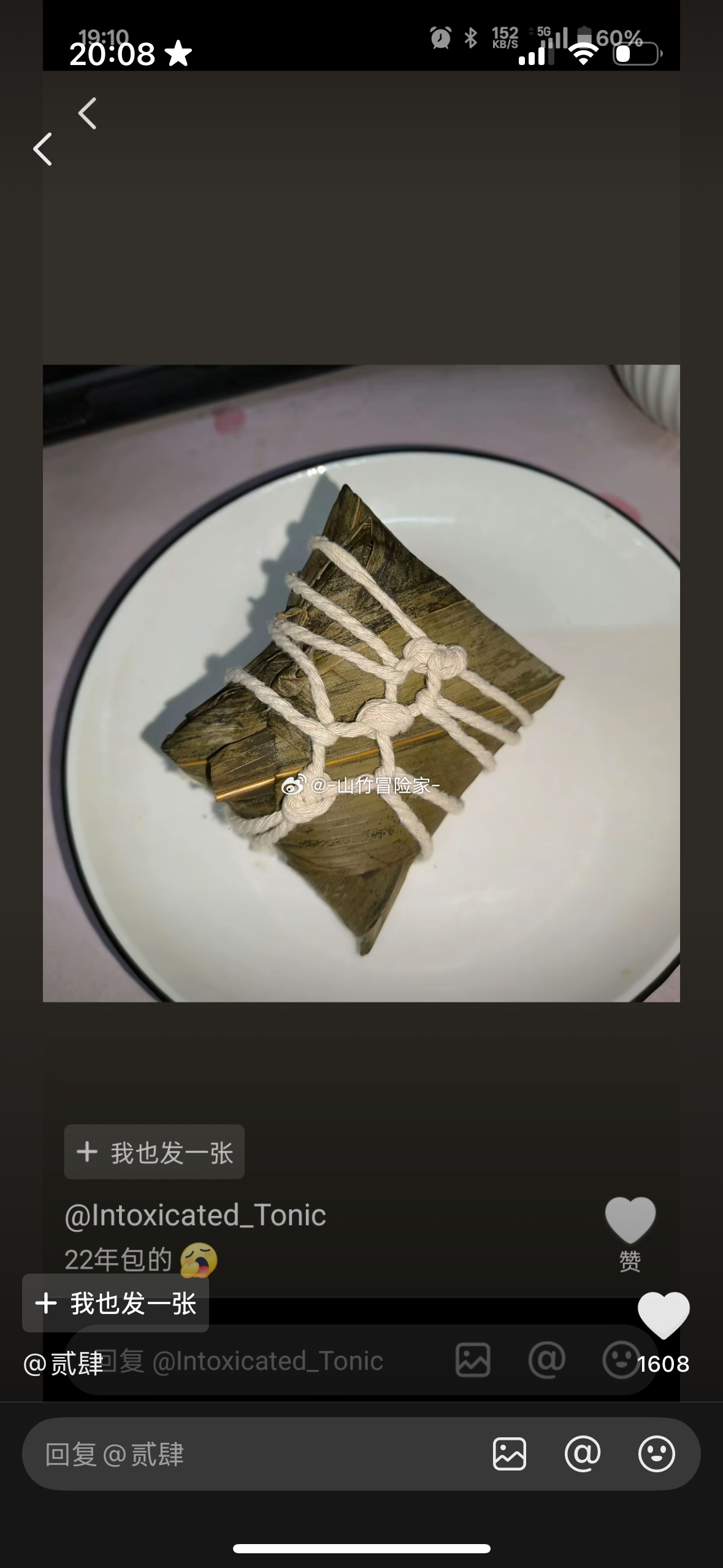This screenshot has width=723, height=1568.
Task: Mention someone with the @ icon
Action: coord(583,1454)
